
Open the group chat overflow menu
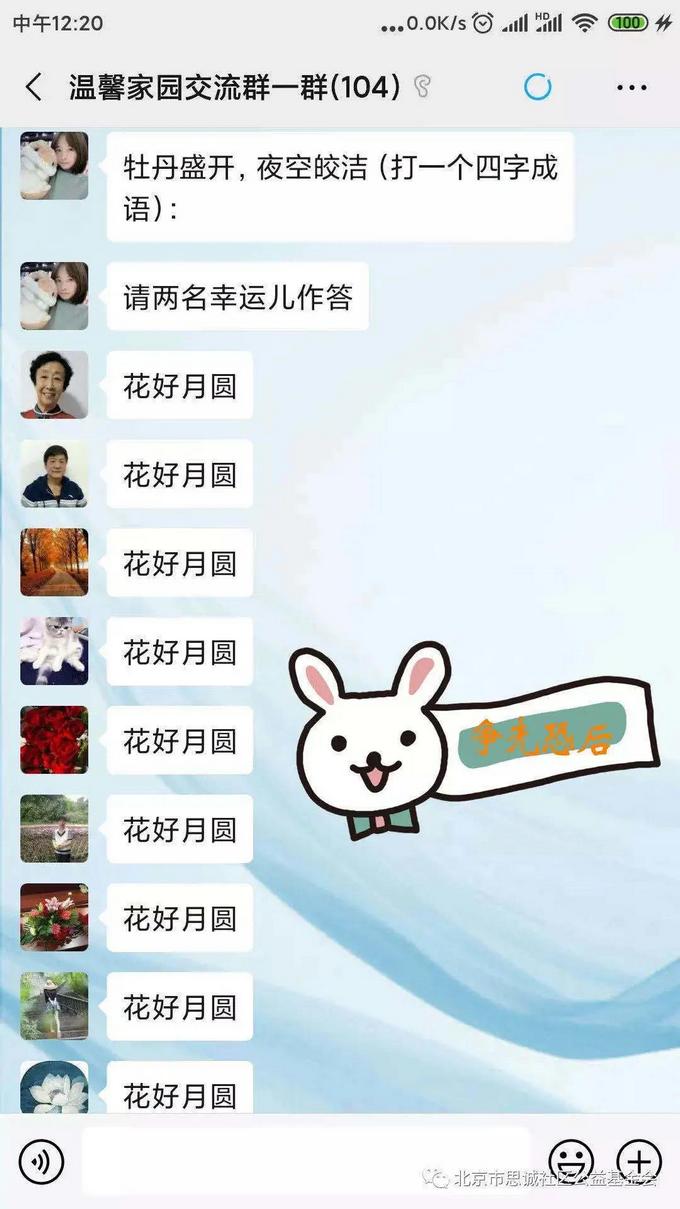632,88
